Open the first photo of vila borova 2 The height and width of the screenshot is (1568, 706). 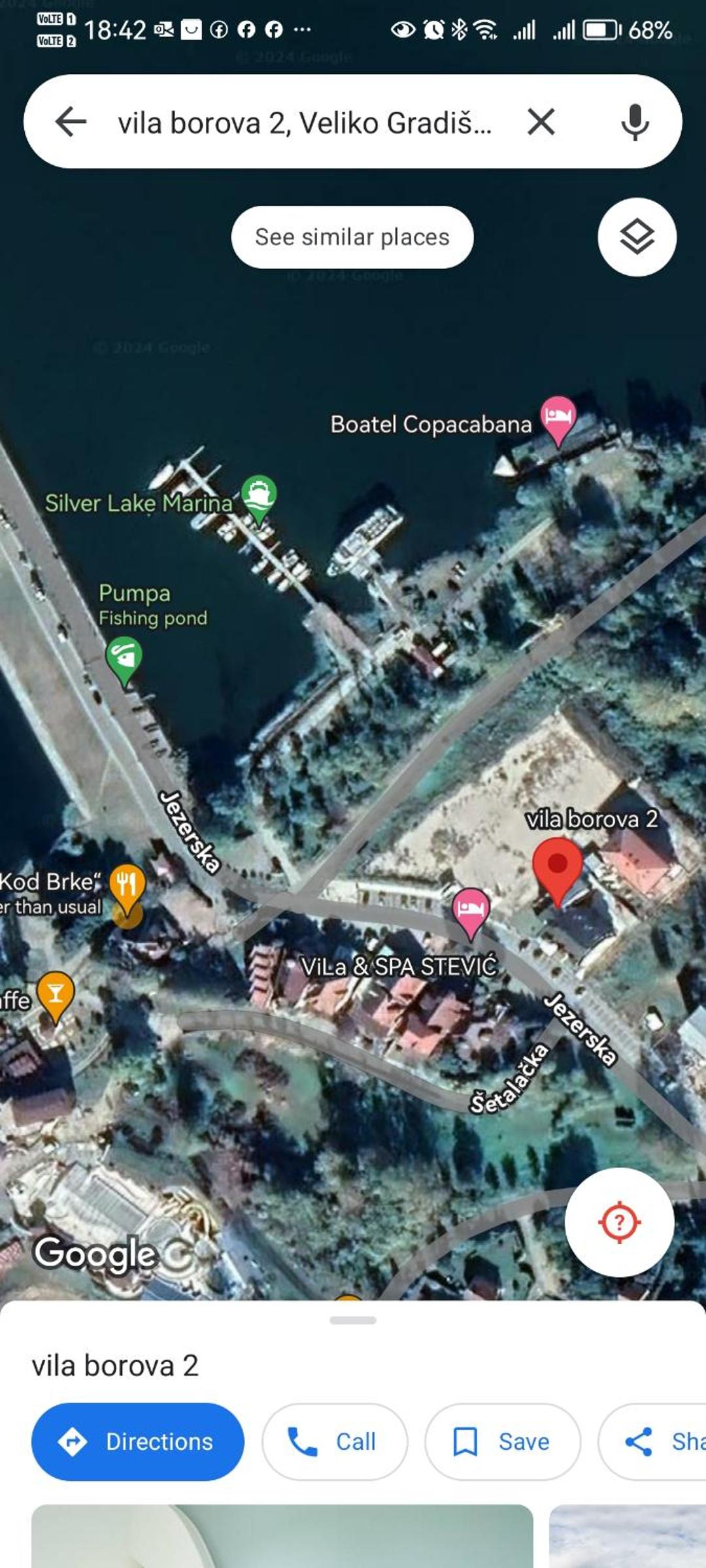[282, 1536]
